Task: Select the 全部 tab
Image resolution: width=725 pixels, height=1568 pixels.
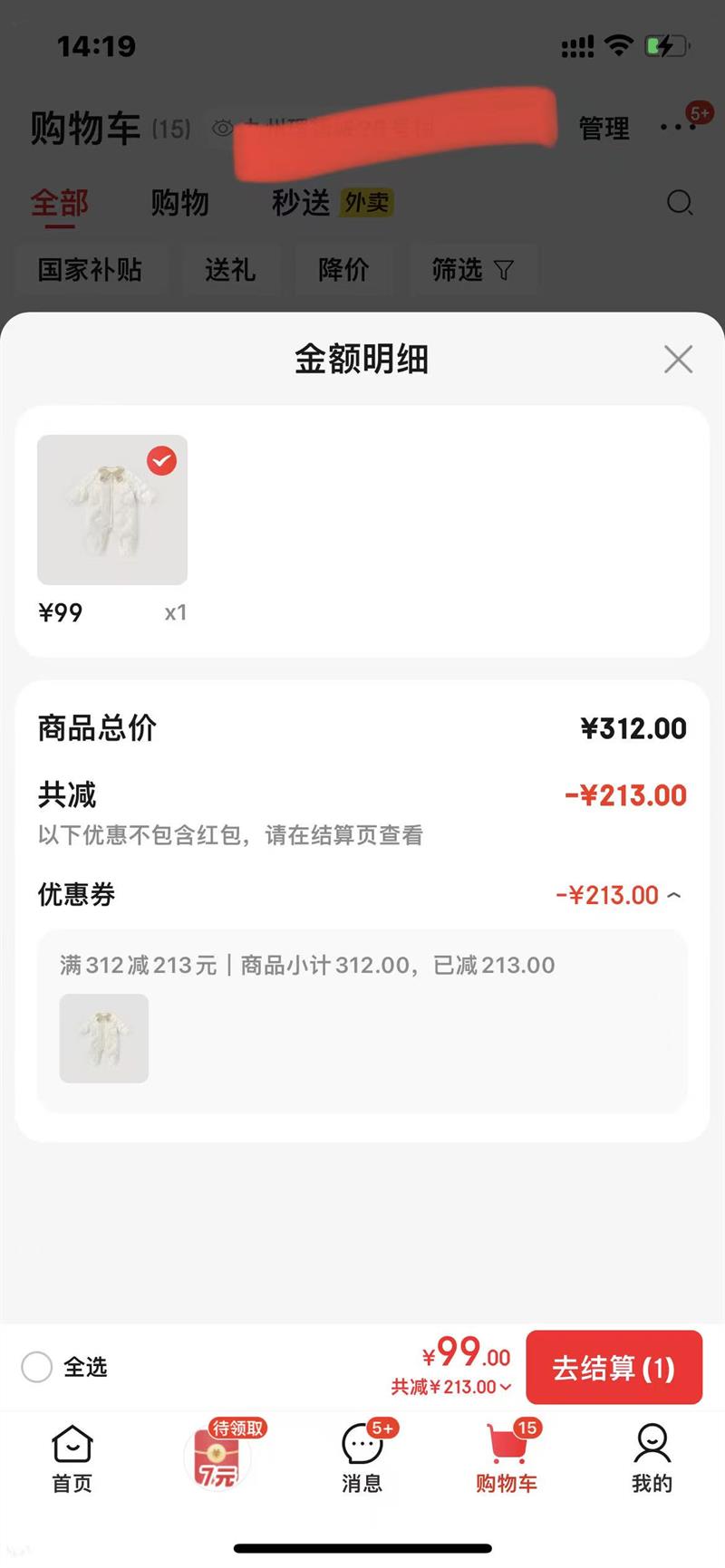Action: 58,203
